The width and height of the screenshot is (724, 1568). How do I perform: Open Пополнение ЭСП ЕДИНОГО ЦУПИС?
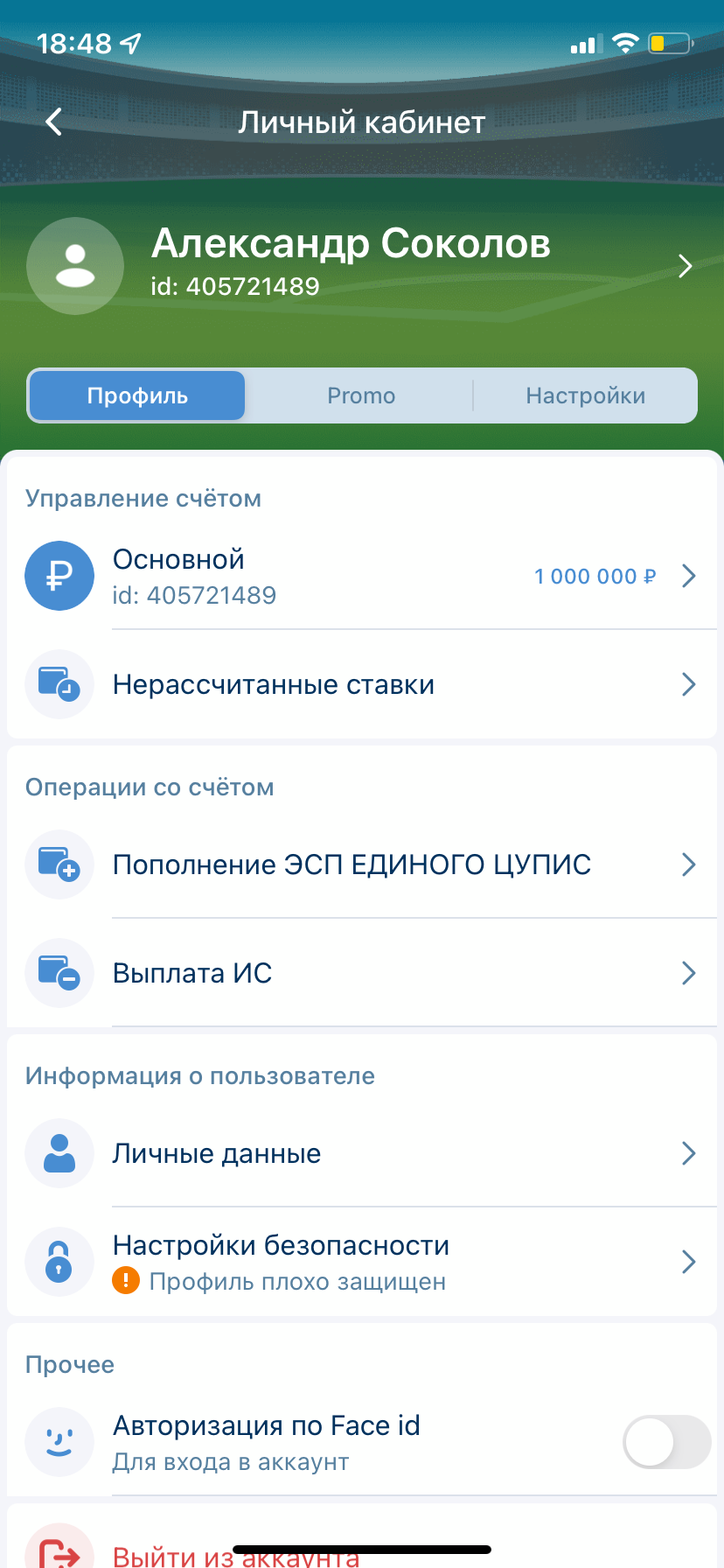(x=362, y=864)
